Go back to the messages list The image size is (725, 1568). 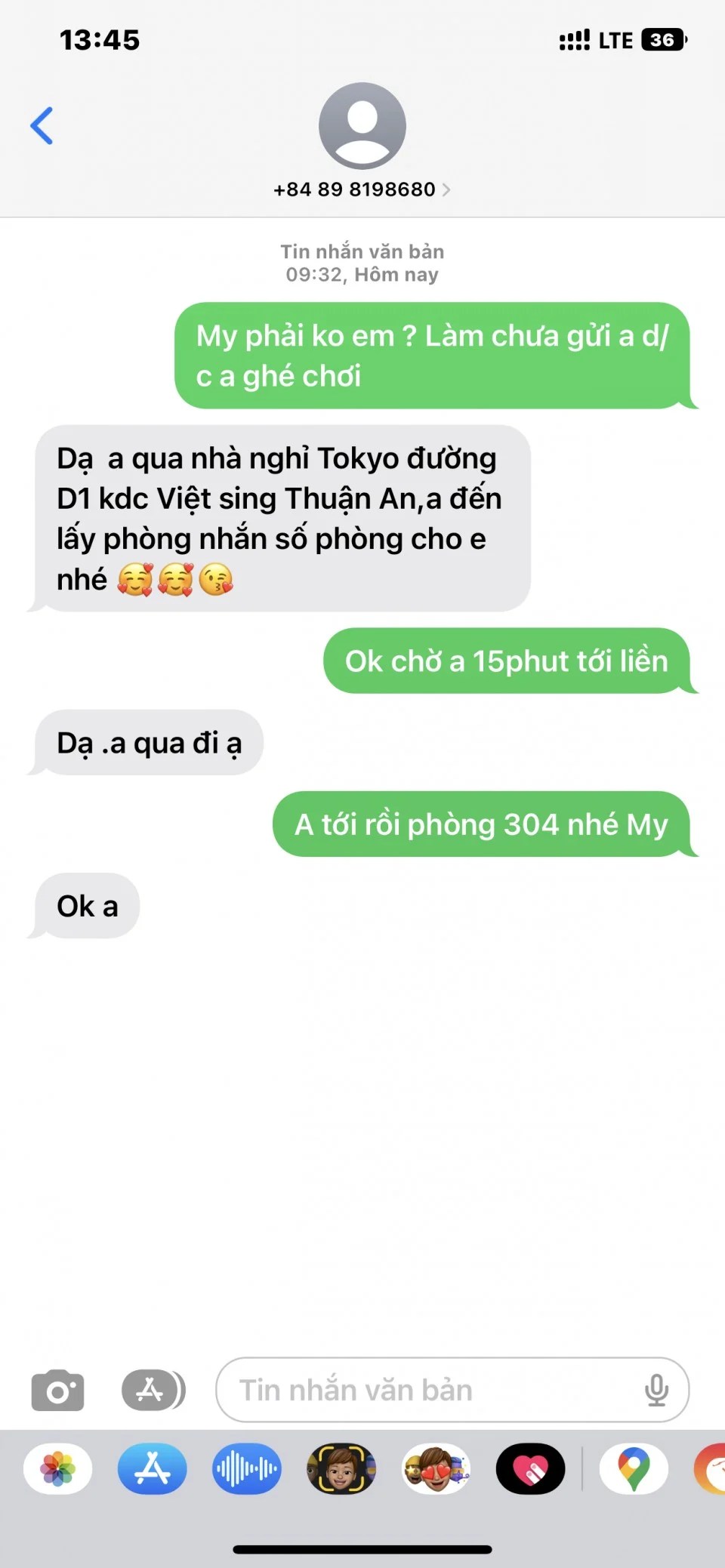pos(42,125)
